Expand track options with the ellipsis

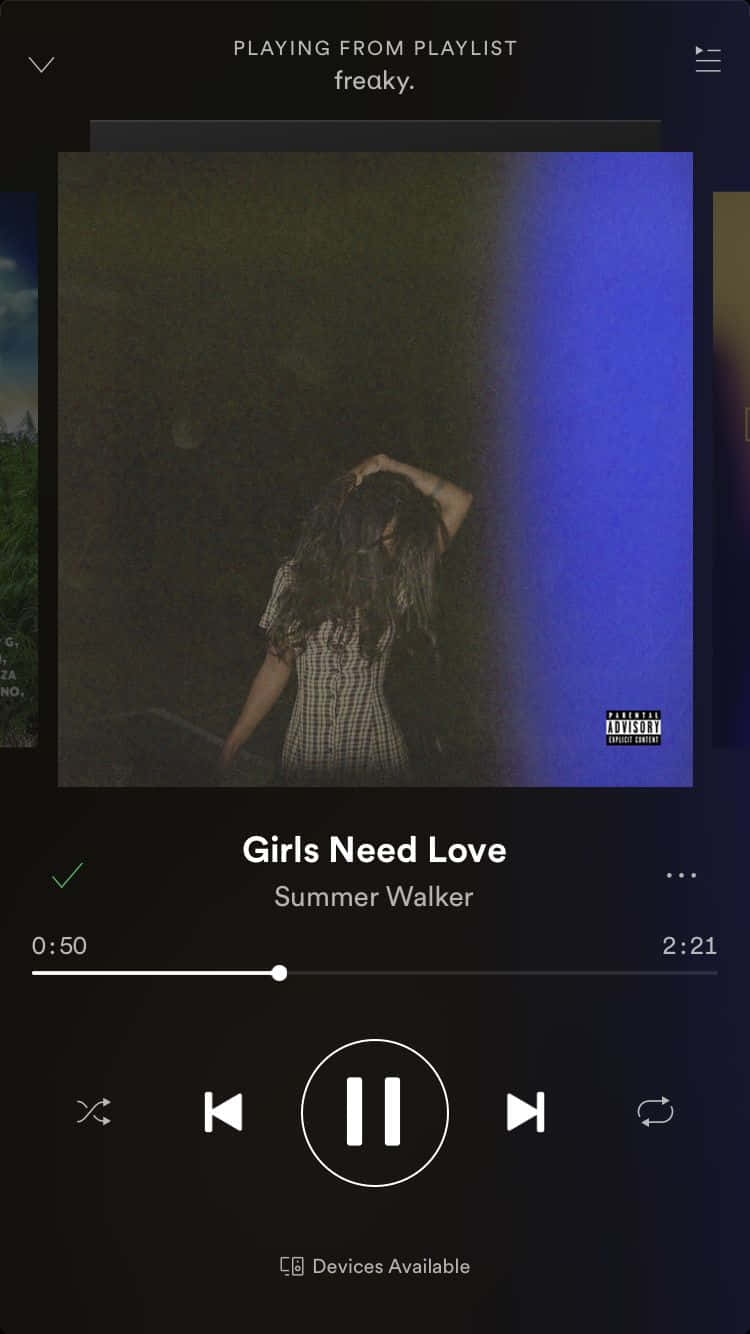681,875
